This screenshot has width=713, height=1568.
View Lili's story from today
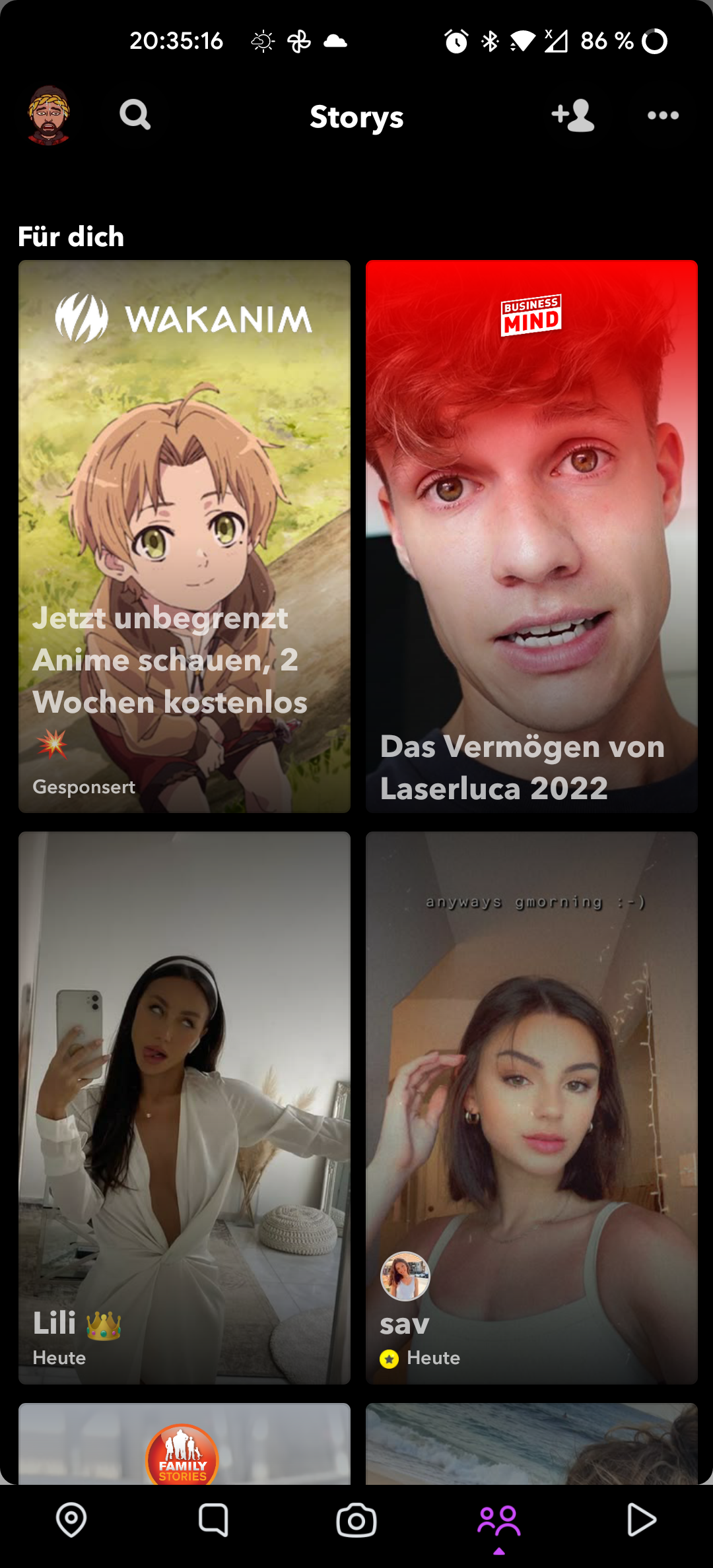184,1107
